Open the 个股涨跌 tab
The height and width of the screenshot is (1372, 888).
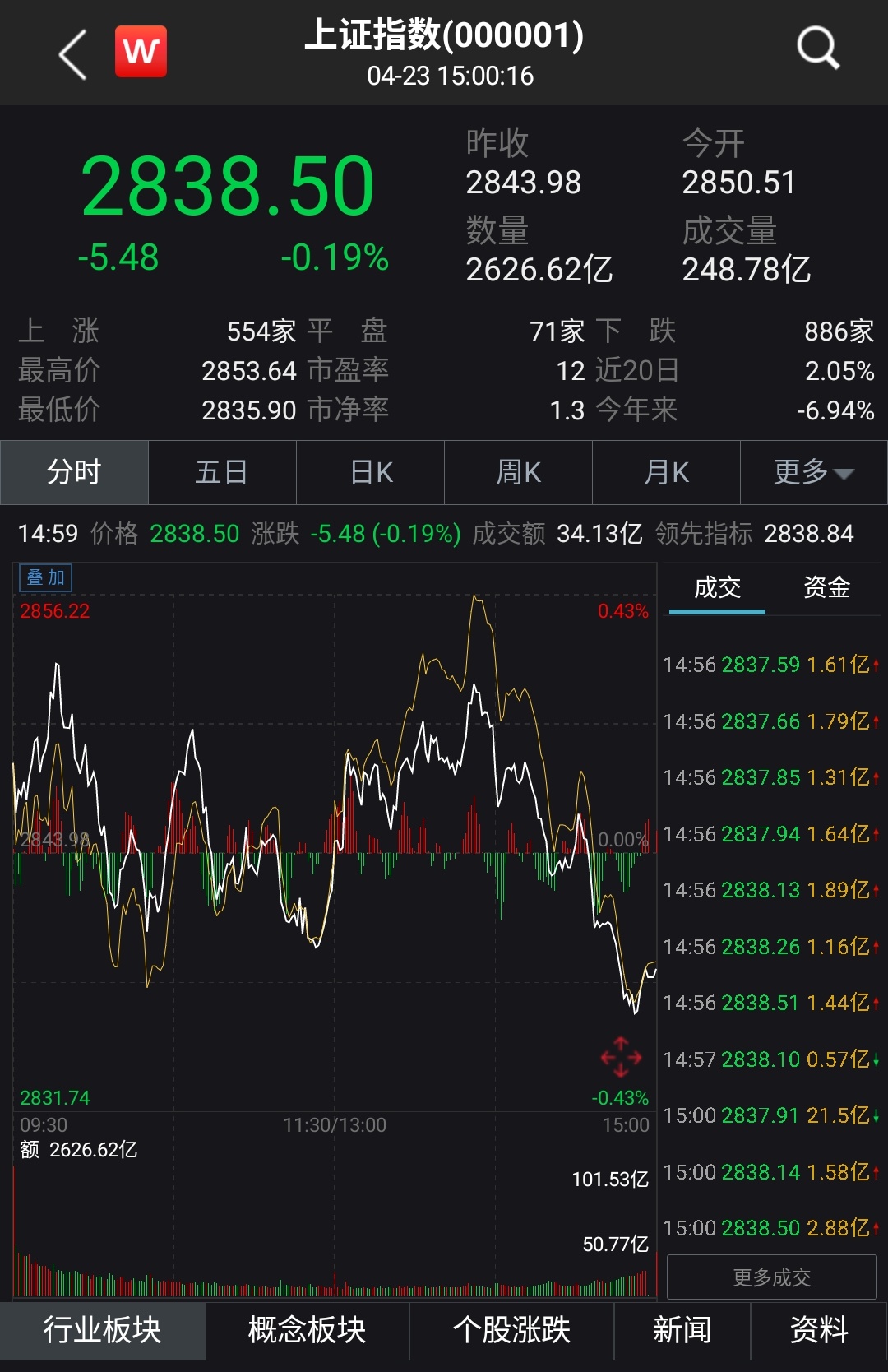(x=511, y=1330)
